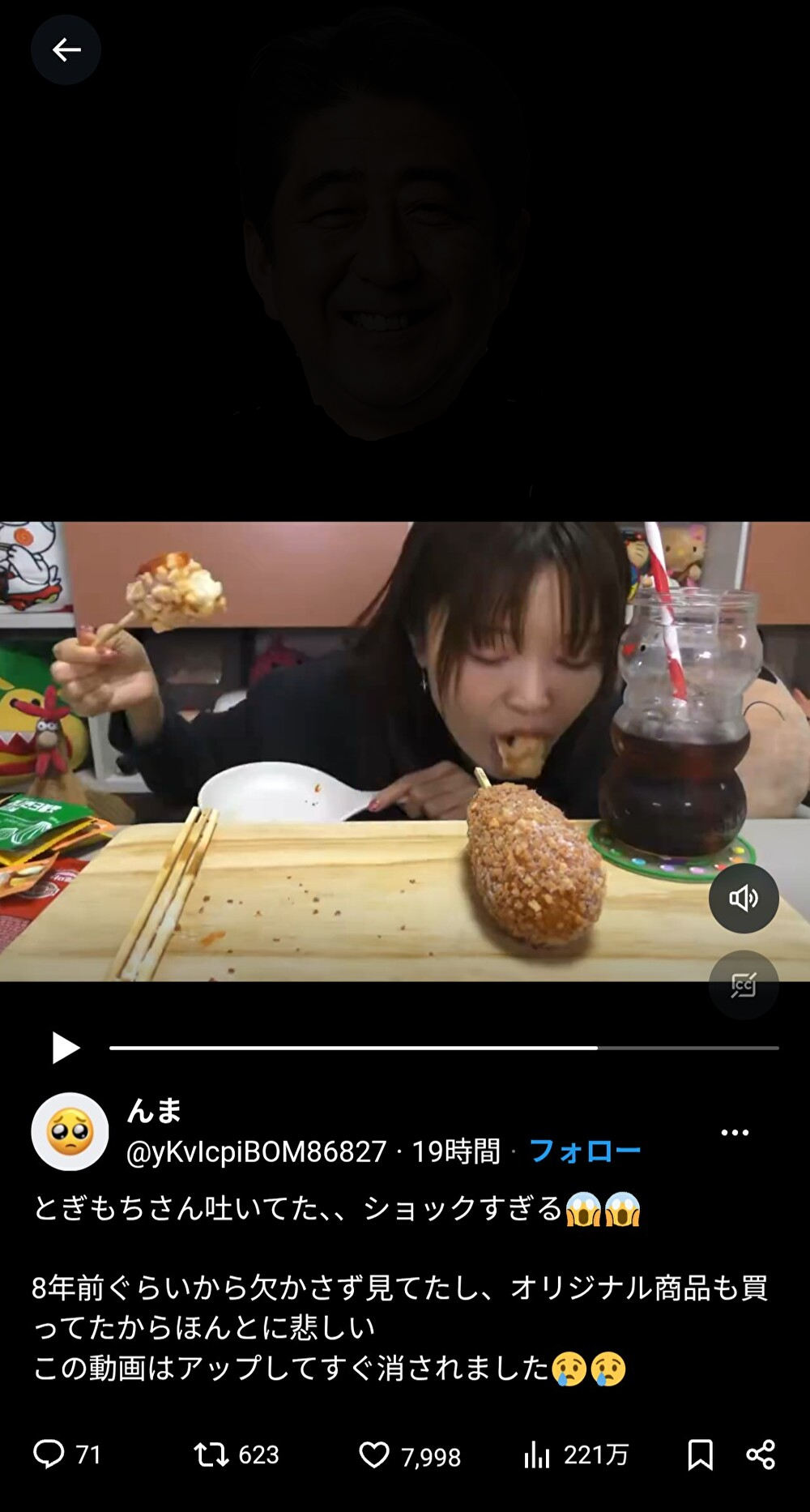The height and width of the screenshot is (1512, 810).
Task: Go back using the top-left arrow
Action: 66,50
